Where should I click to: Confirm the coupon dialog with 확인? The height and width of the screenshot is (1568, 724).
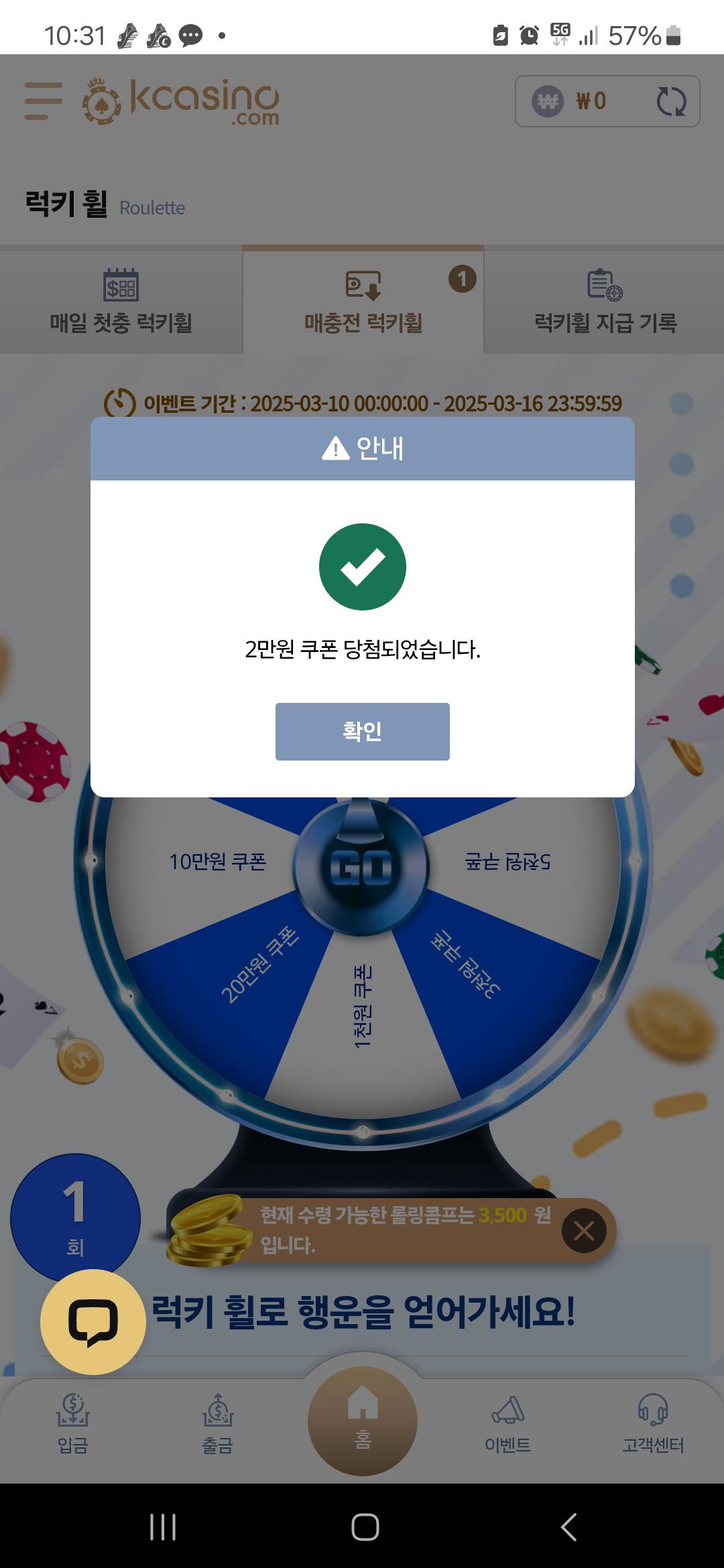pos(362,731)
